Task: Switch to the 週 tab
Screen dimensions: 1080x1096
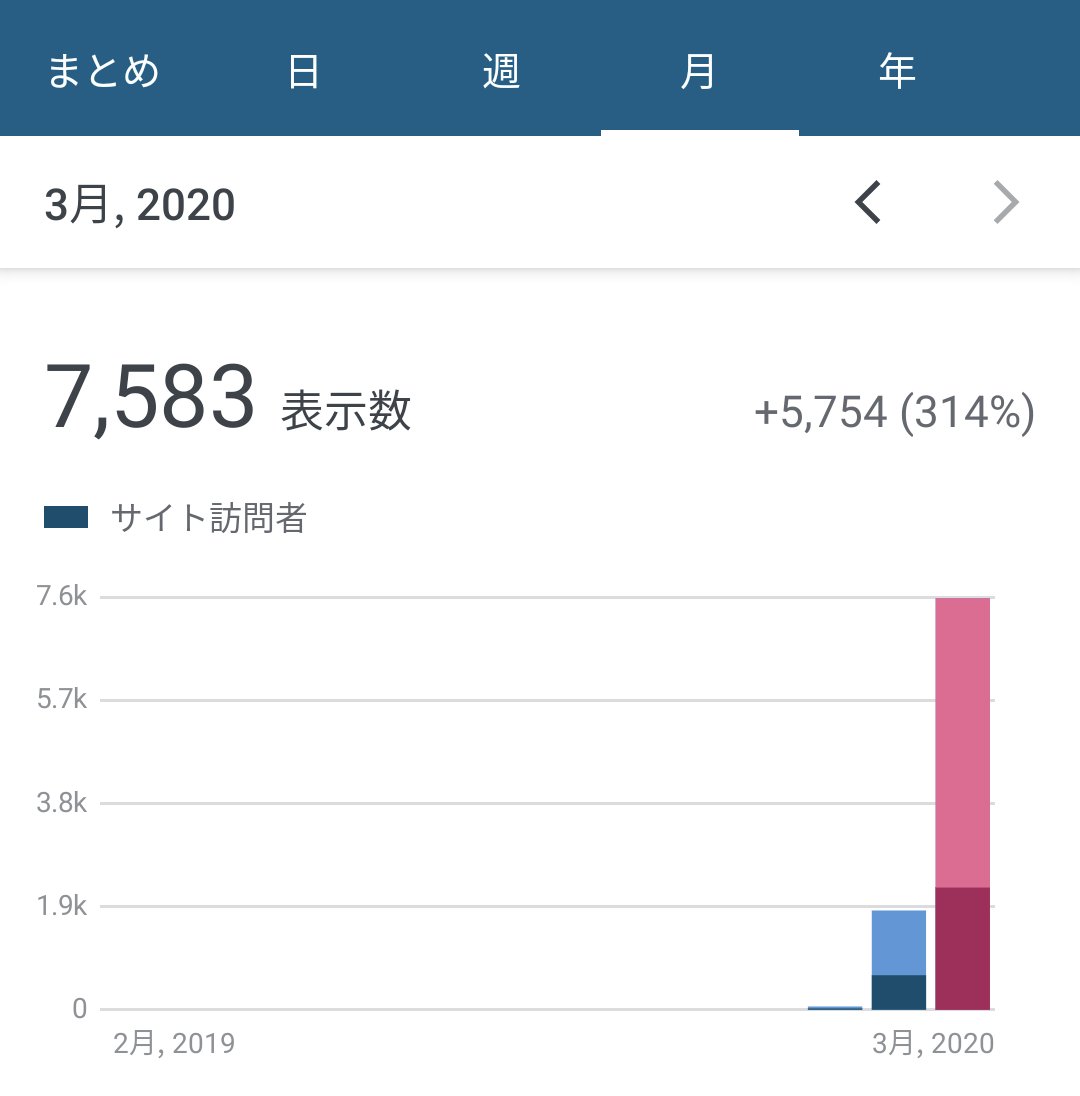Action: pos(501,72)
